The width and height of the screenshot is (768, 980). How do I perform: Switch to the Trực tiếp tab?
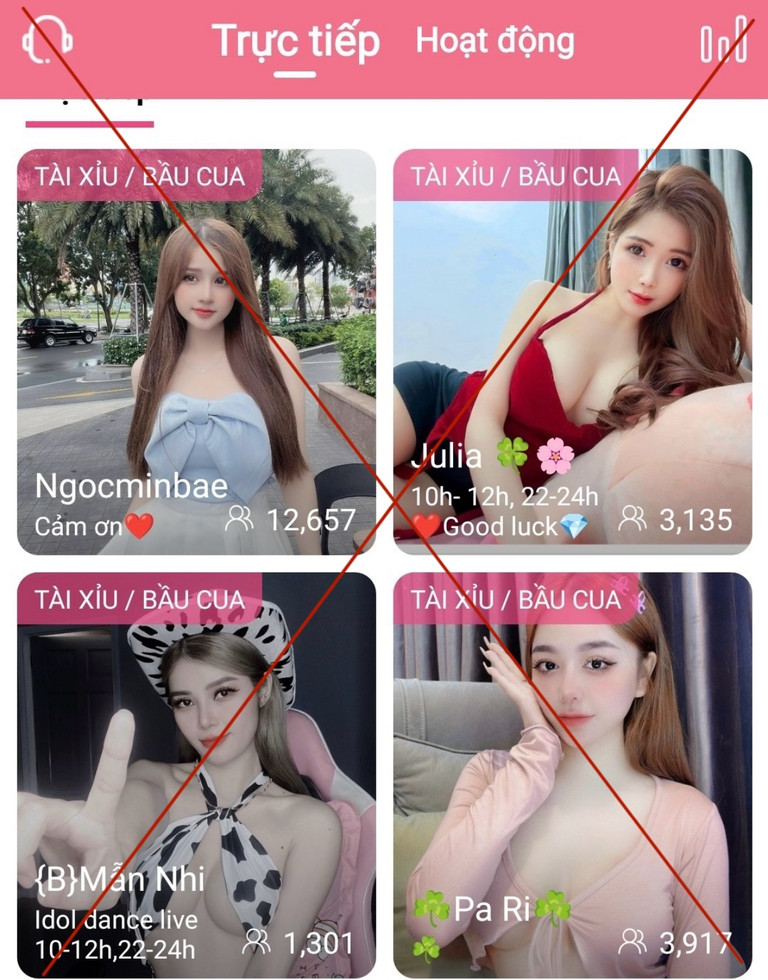tap(295, 42)
